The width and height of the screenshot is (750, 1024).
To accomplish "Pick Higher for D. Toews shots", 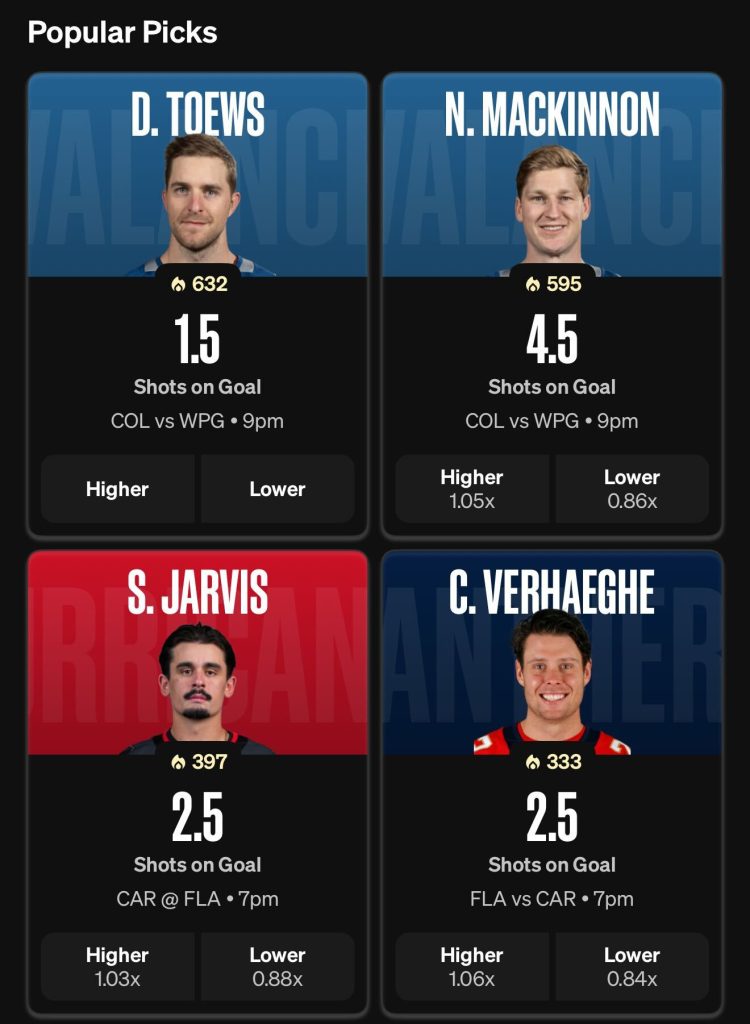I will coord(117,489).
